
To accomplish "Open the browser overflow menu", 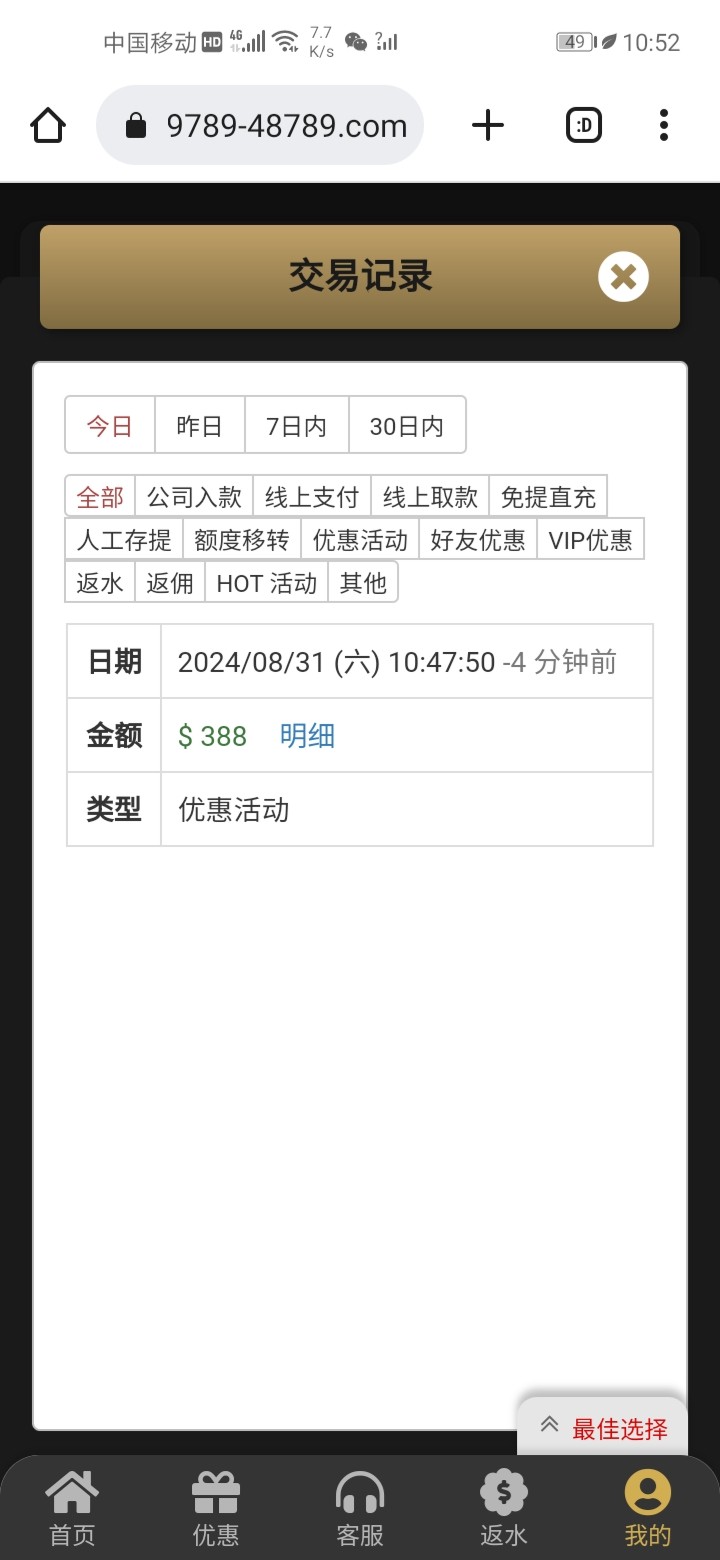I will pos(663,126).
